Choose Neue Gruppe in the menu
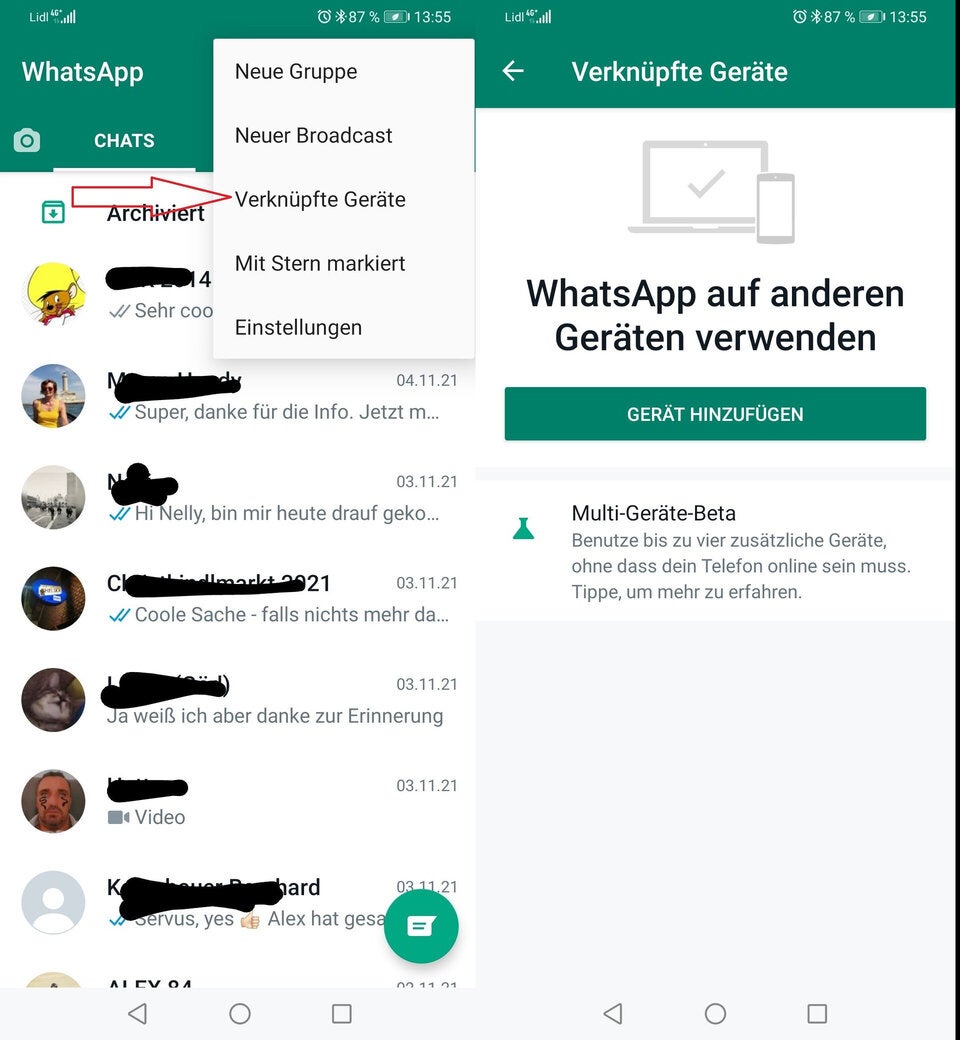This screenshot has height=1040, width=960. (x=295, y=71)
